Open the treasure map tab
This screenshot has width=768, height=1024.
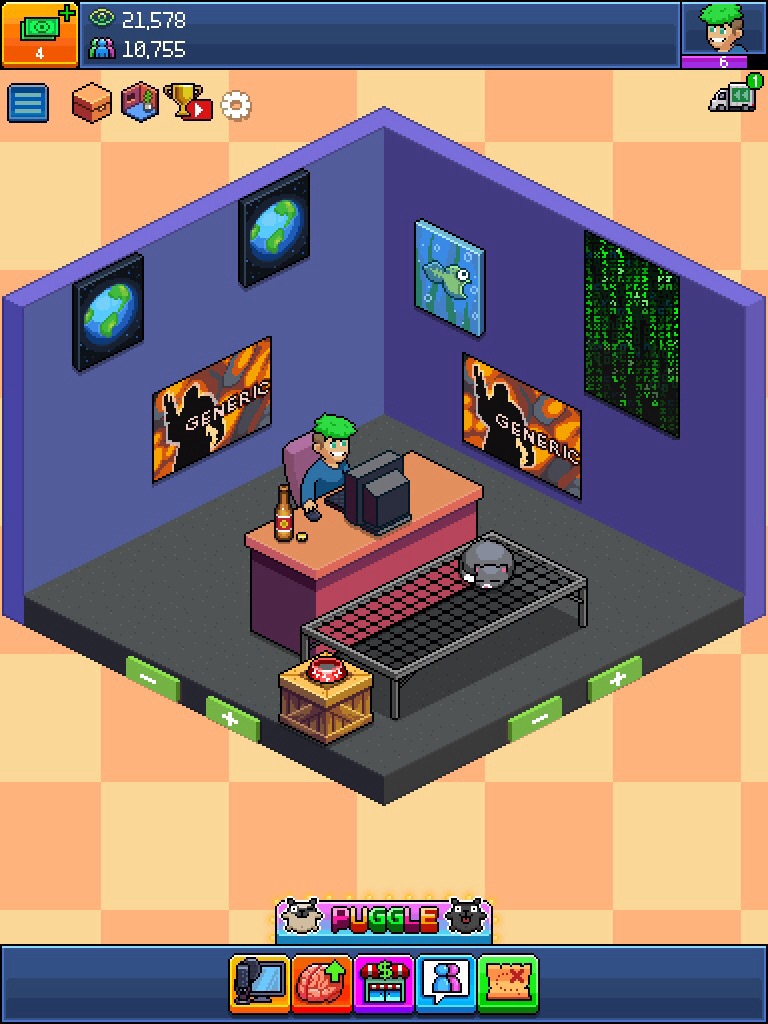(508, 983)
